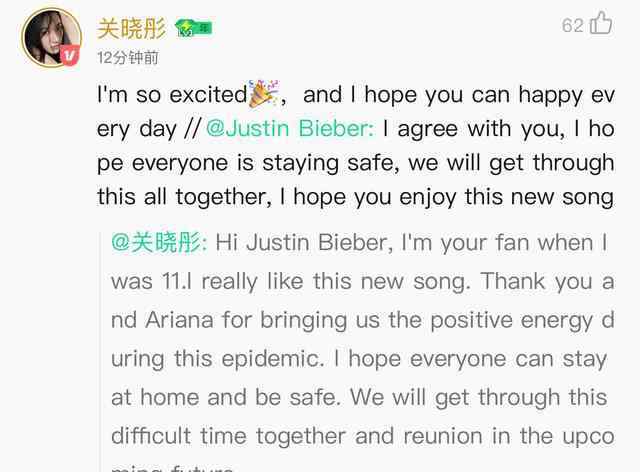Screen dimensions: 640x472
Task: Open the 关晓彤 username link at top
Action: (x=131, y=28)
